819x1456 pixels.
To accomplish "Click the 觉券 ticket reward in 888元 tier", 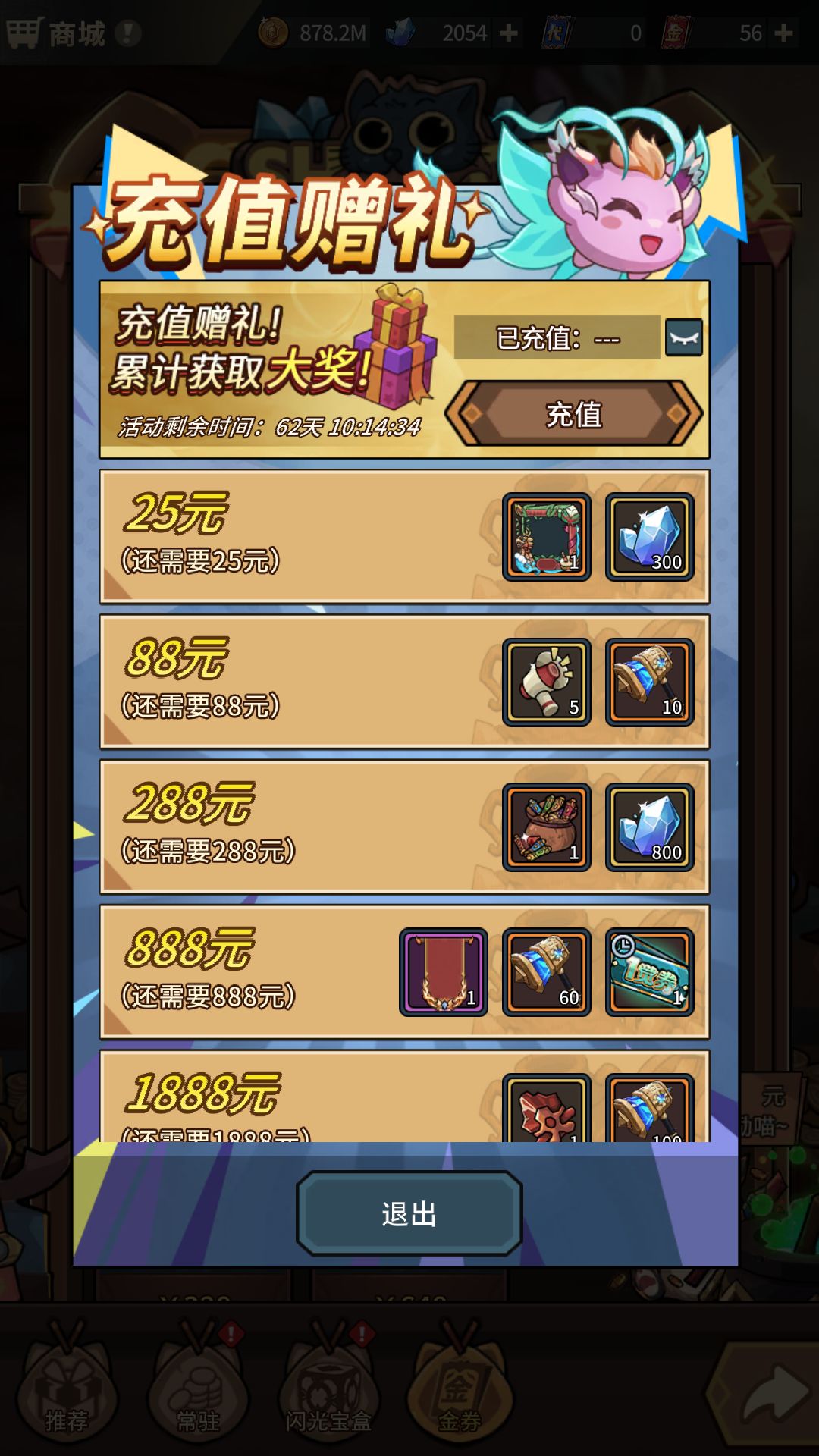I will (651, 973).
